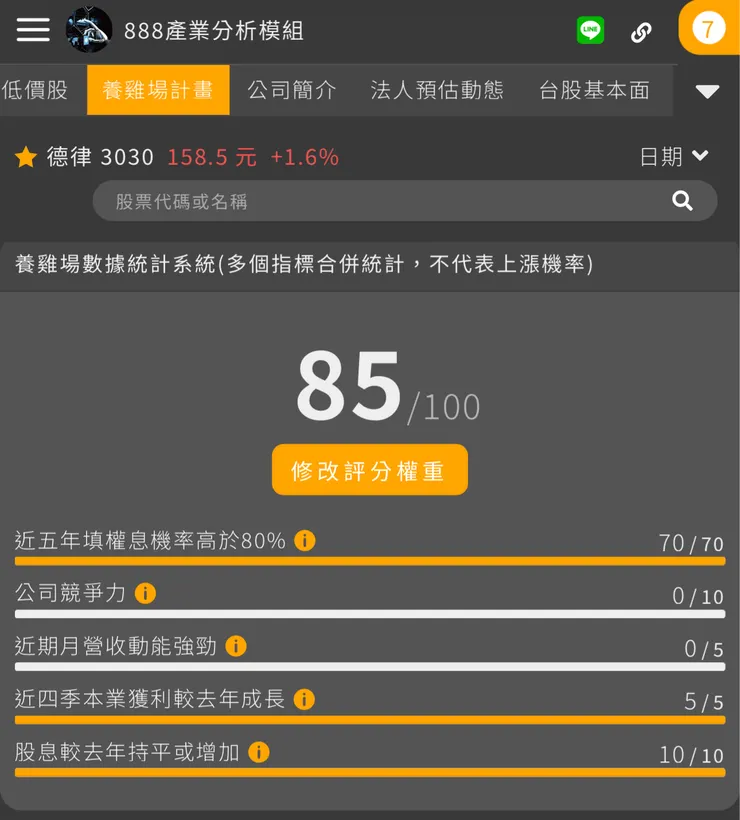This screenshot has width=740, height=820.
Task: Expand the tab overflow chevron
Action: 707,90
